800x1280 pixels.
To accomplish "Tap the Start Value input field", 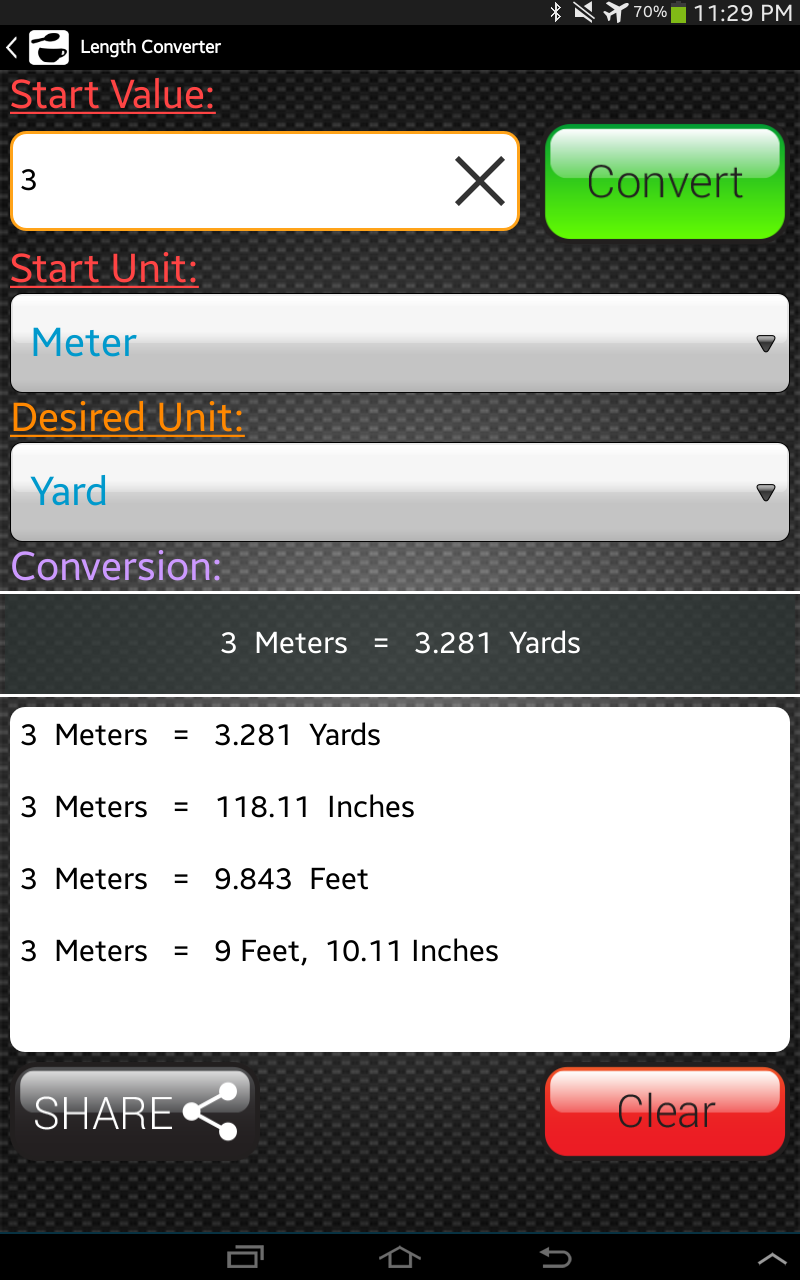I will coord(230,181).
